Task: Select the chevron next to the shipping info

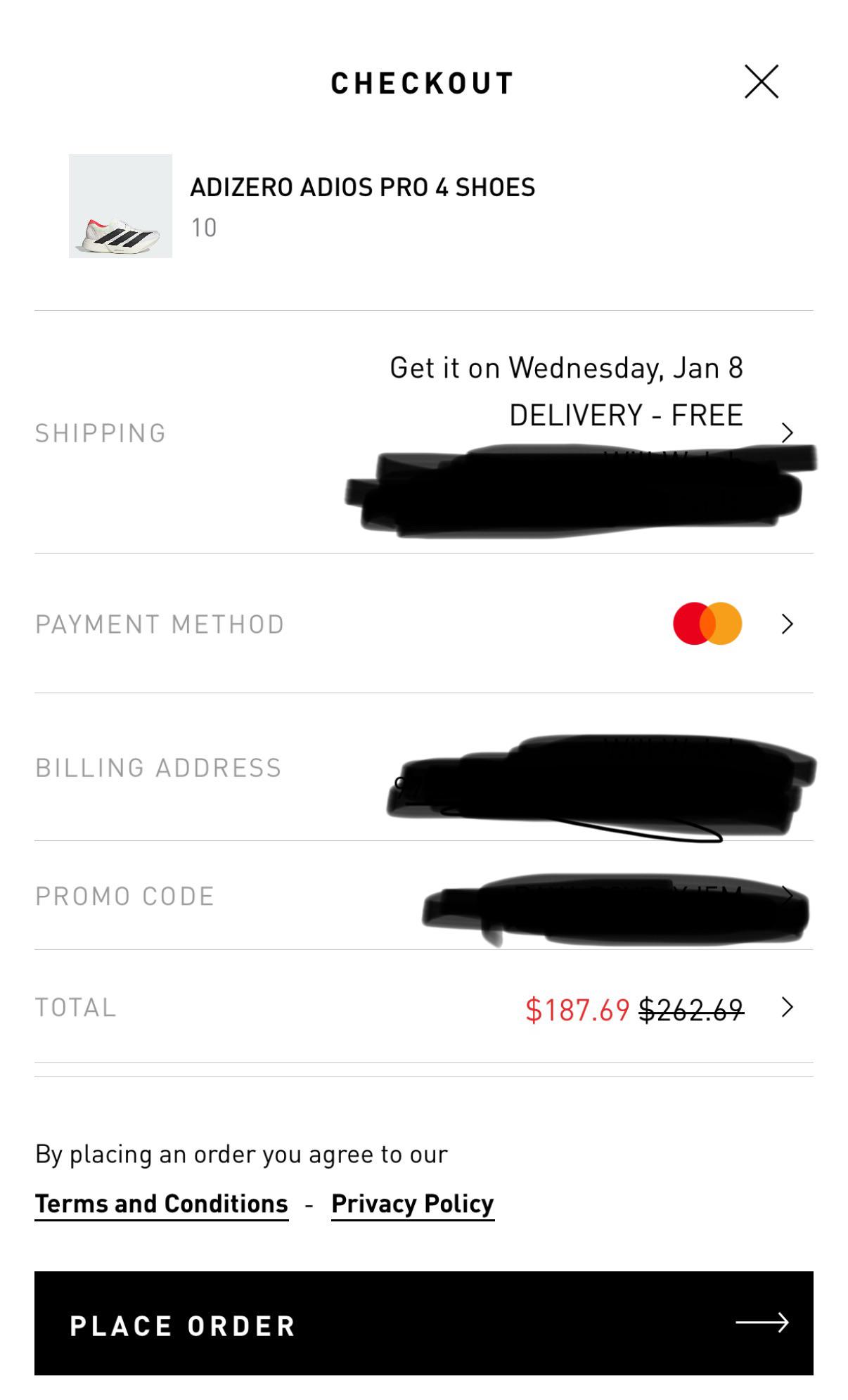Action: click(x=788, y=432)
